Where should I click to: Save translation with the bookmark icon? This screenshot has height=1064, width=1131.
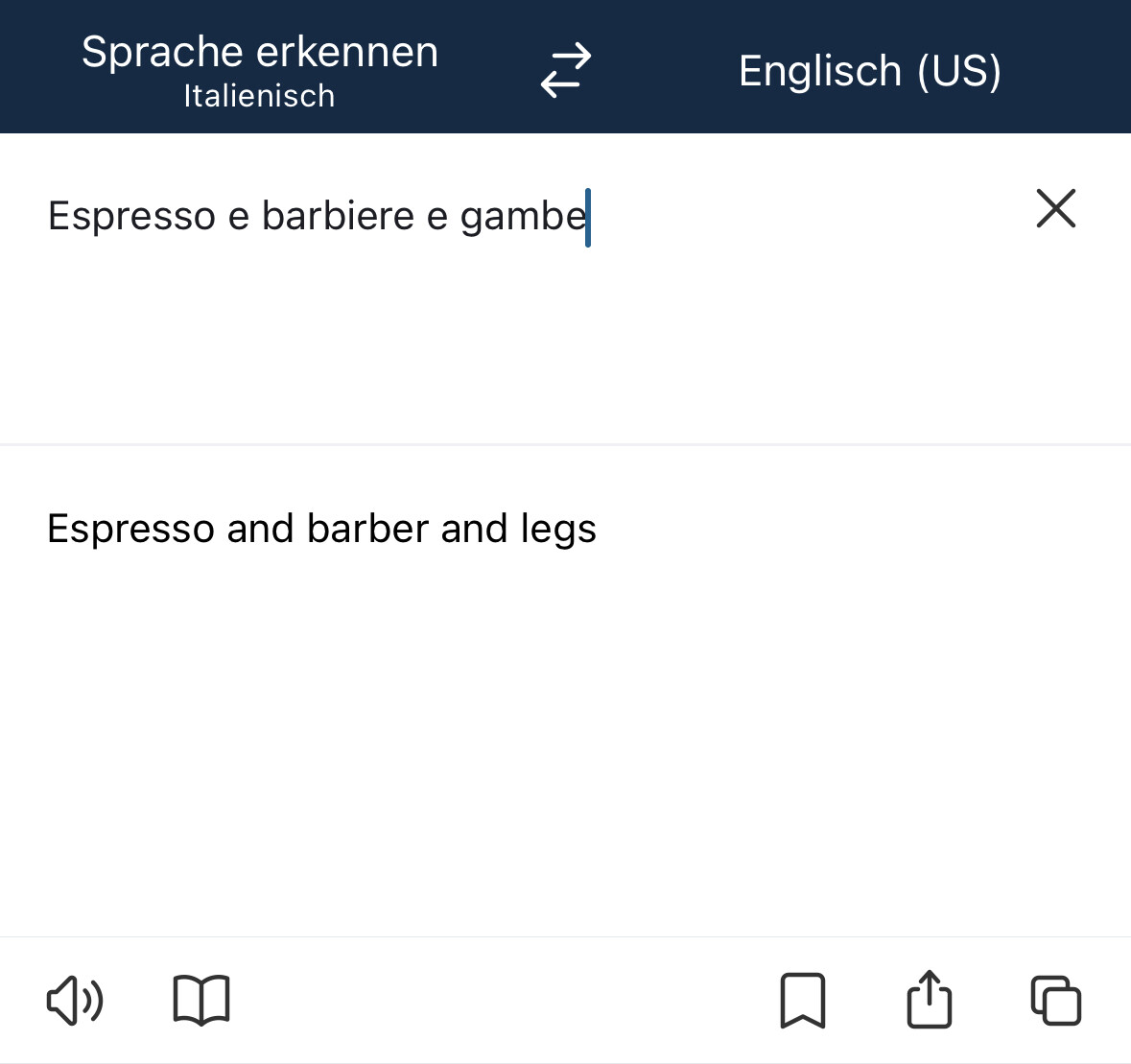pyautogui.click(x=803, y=1001)
